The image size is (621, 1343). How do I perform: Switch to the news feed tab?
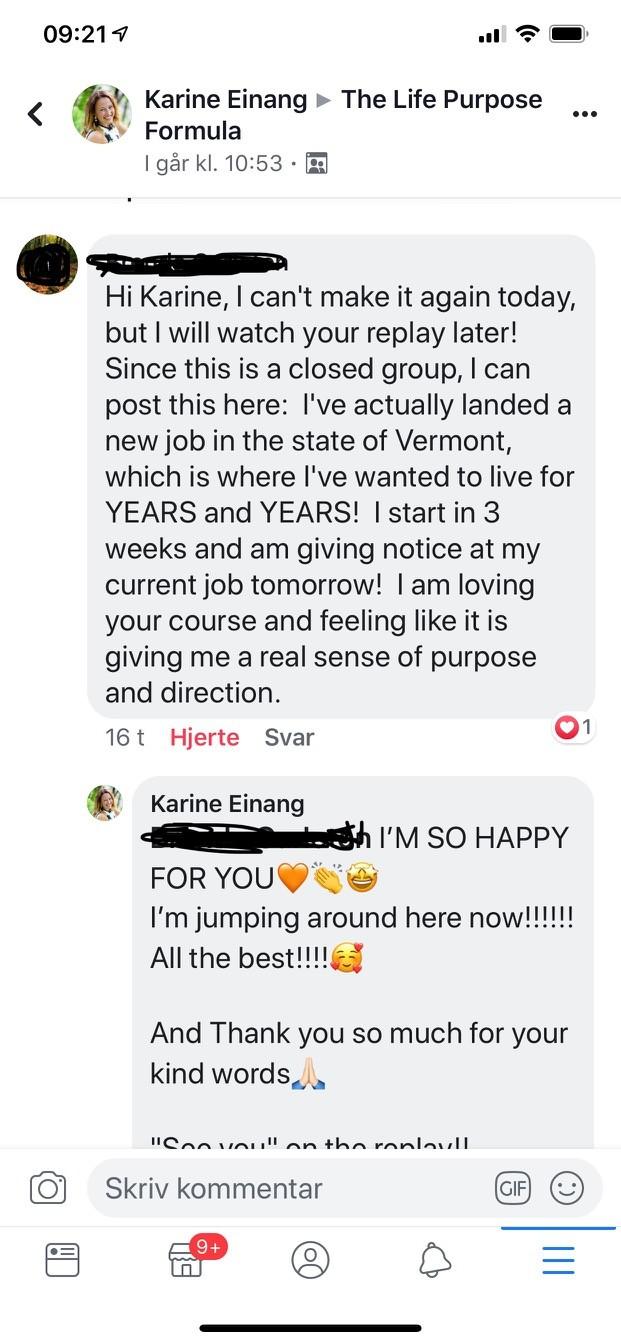[62, 1260]
